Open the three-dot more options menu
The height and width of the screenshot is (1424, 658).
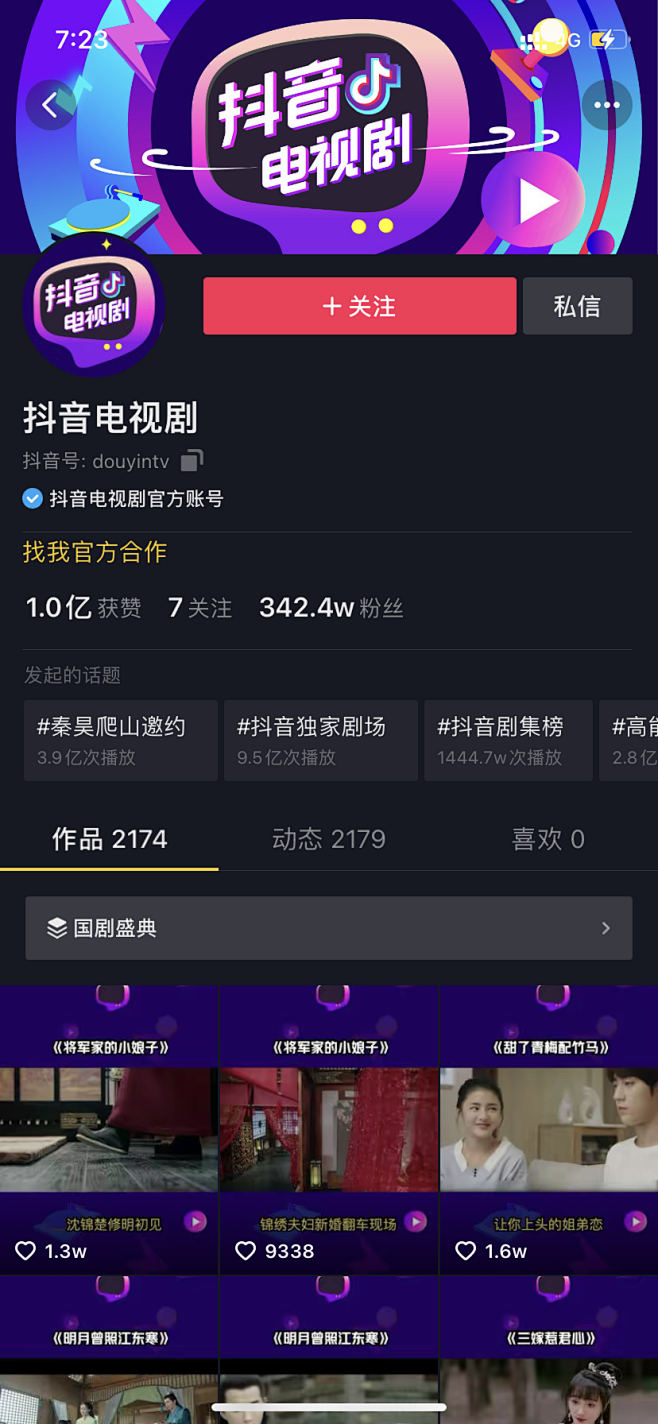click(607, 104)
